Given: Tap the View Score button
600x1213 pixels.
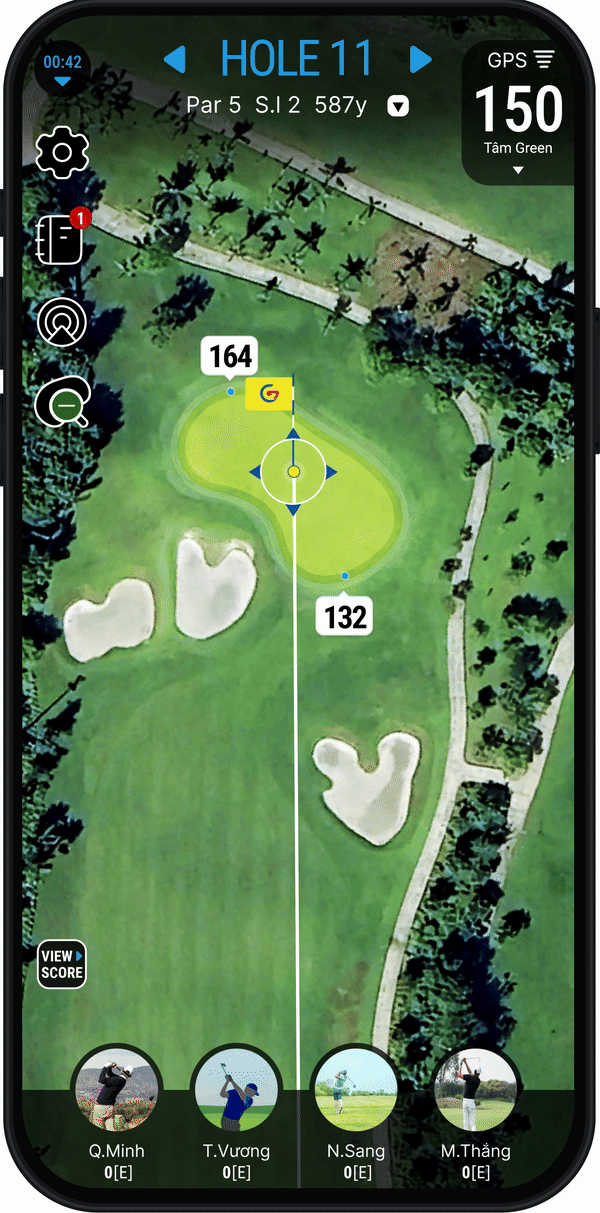Looking at the screenshot, I should pyautogui.click(x=62, y=964).
